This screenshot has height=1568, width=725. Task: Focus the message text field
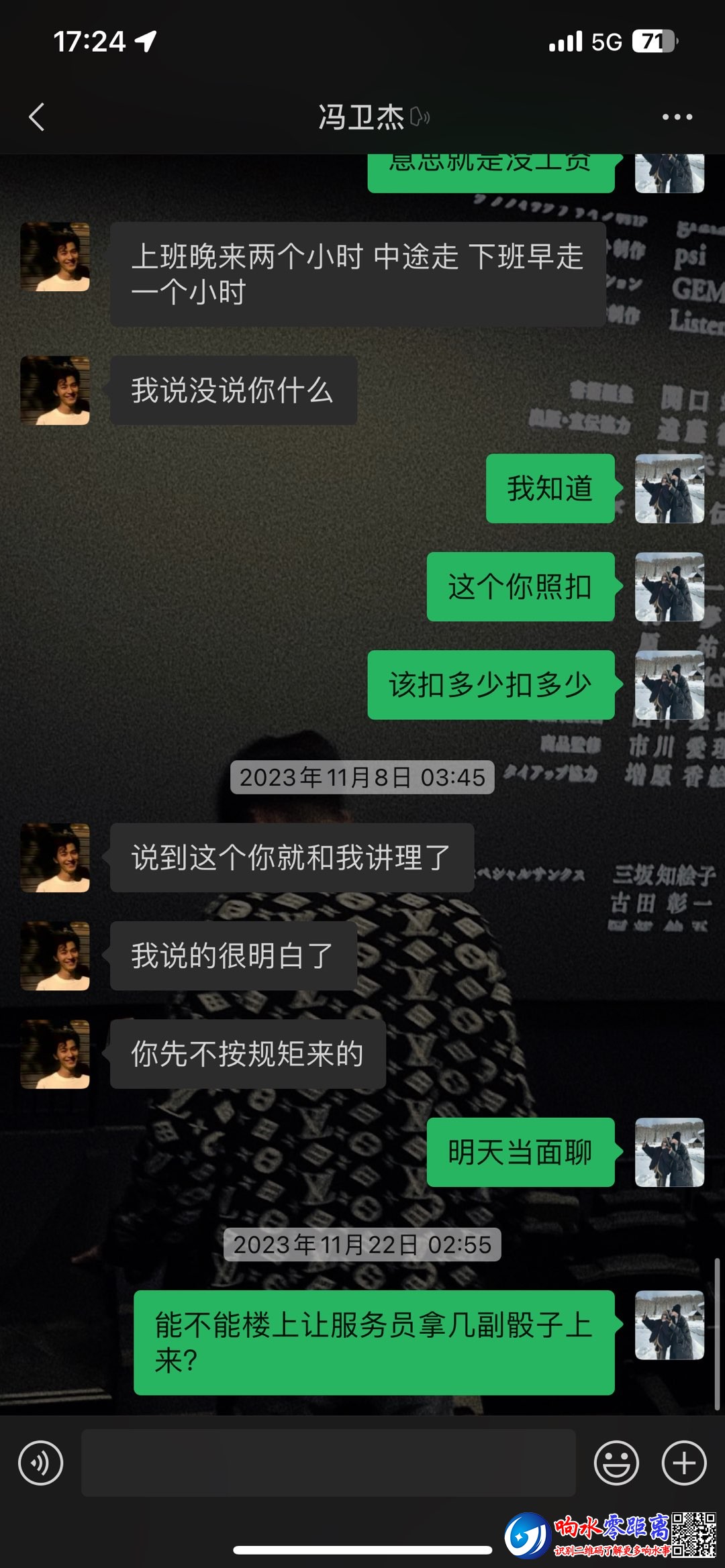328,1463
